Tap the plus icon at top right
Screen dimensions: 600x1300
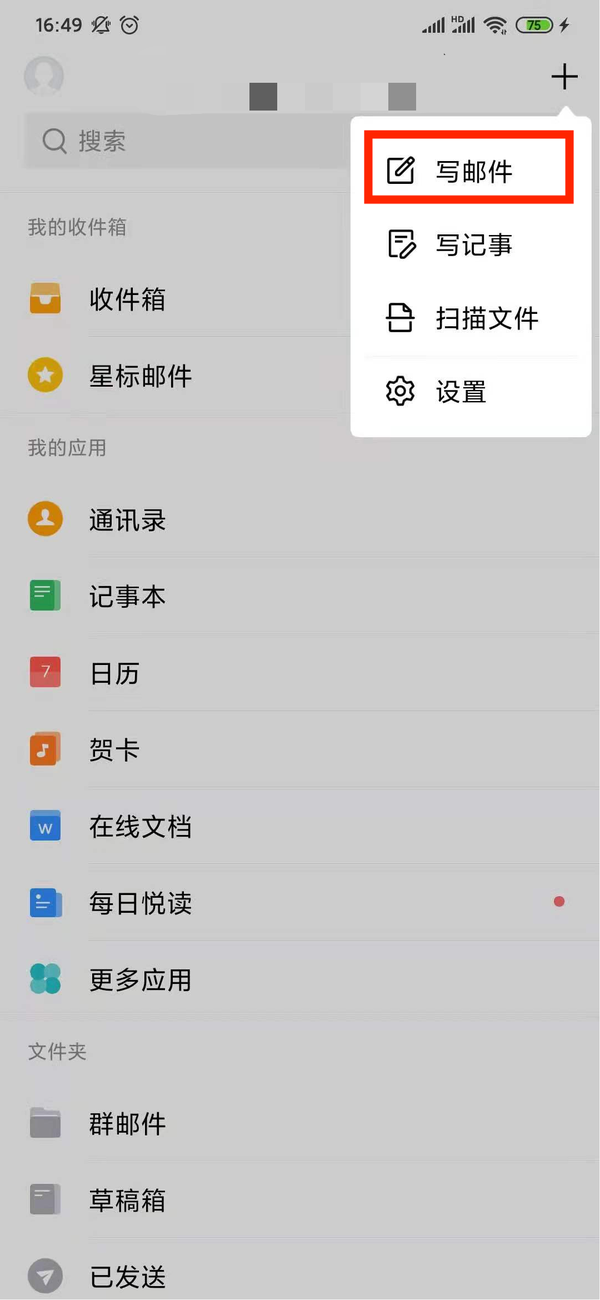[x=565, y=77]
